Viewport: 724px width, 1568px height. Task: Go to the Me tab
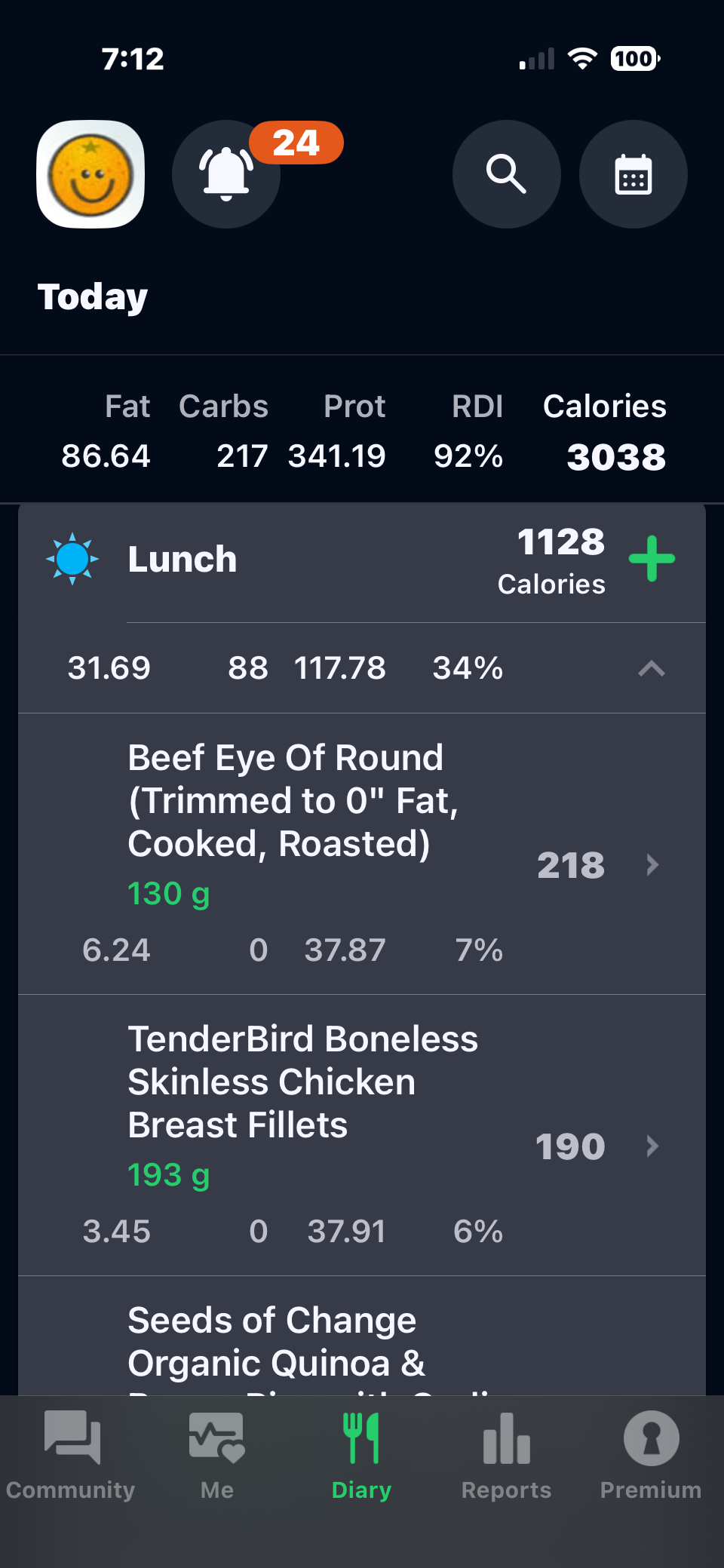point(216,1456)
